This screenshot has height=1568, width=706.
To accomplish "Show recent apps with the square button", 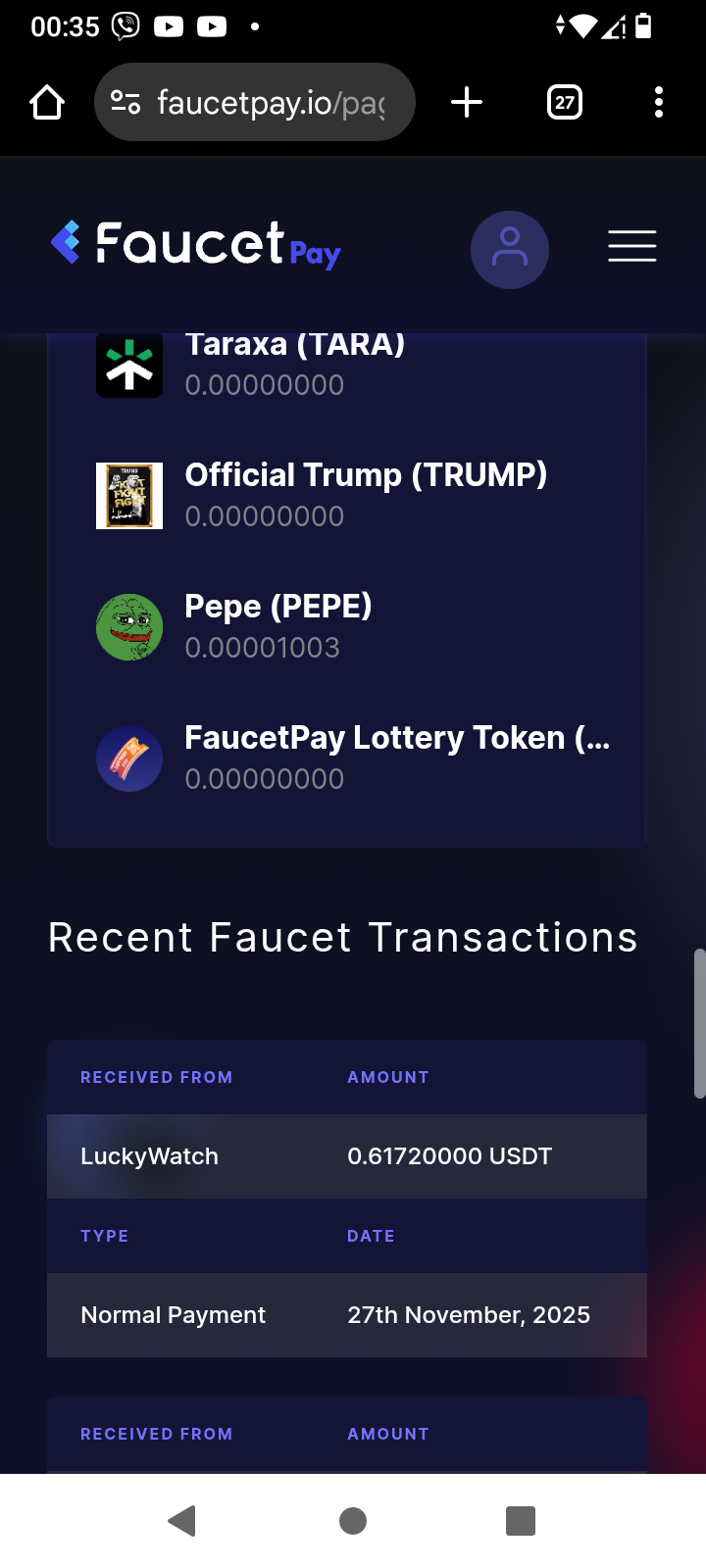I will (x=520, y=1521).
